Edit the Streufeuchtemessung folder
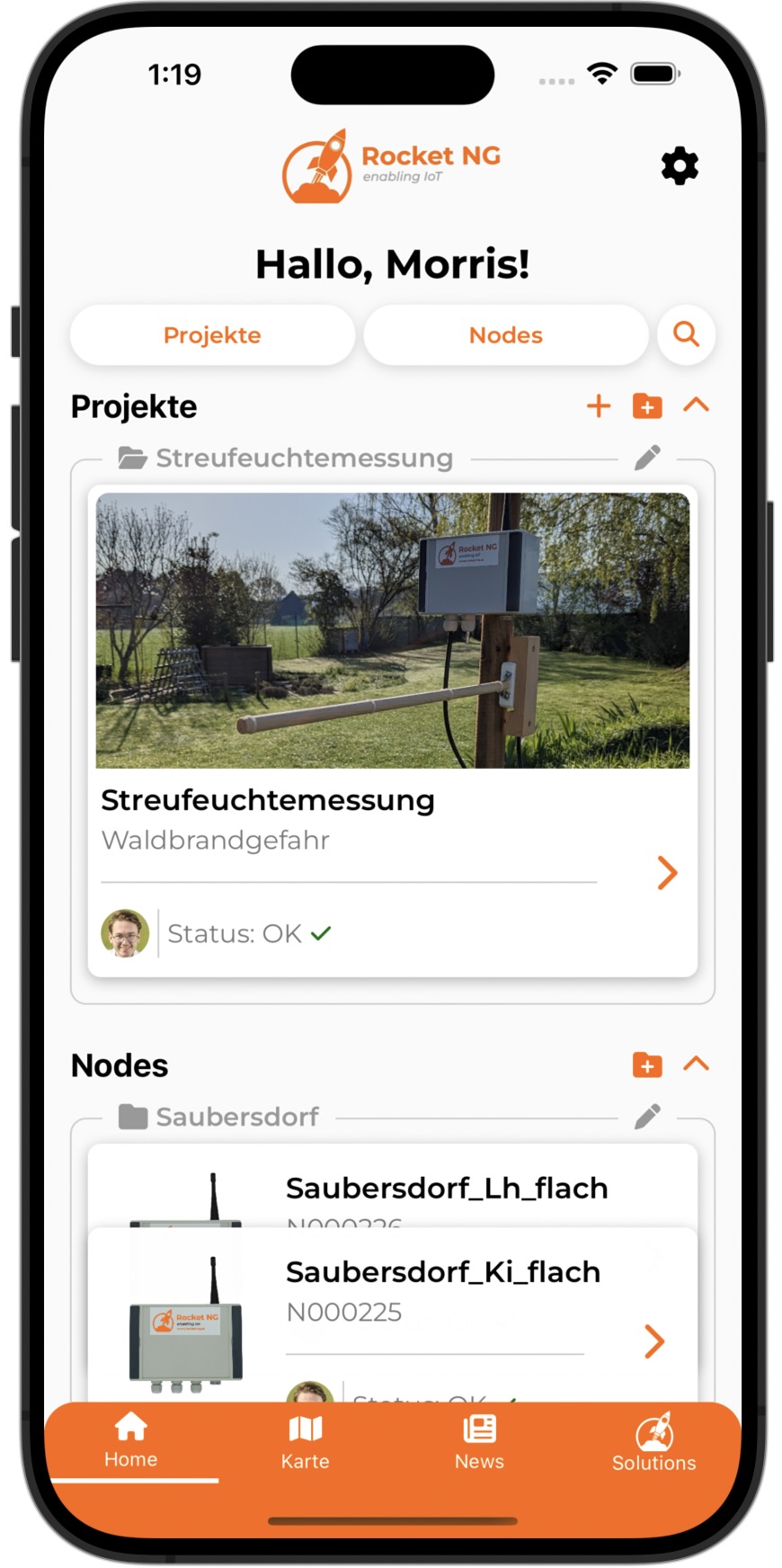 [x=647, y=458]
